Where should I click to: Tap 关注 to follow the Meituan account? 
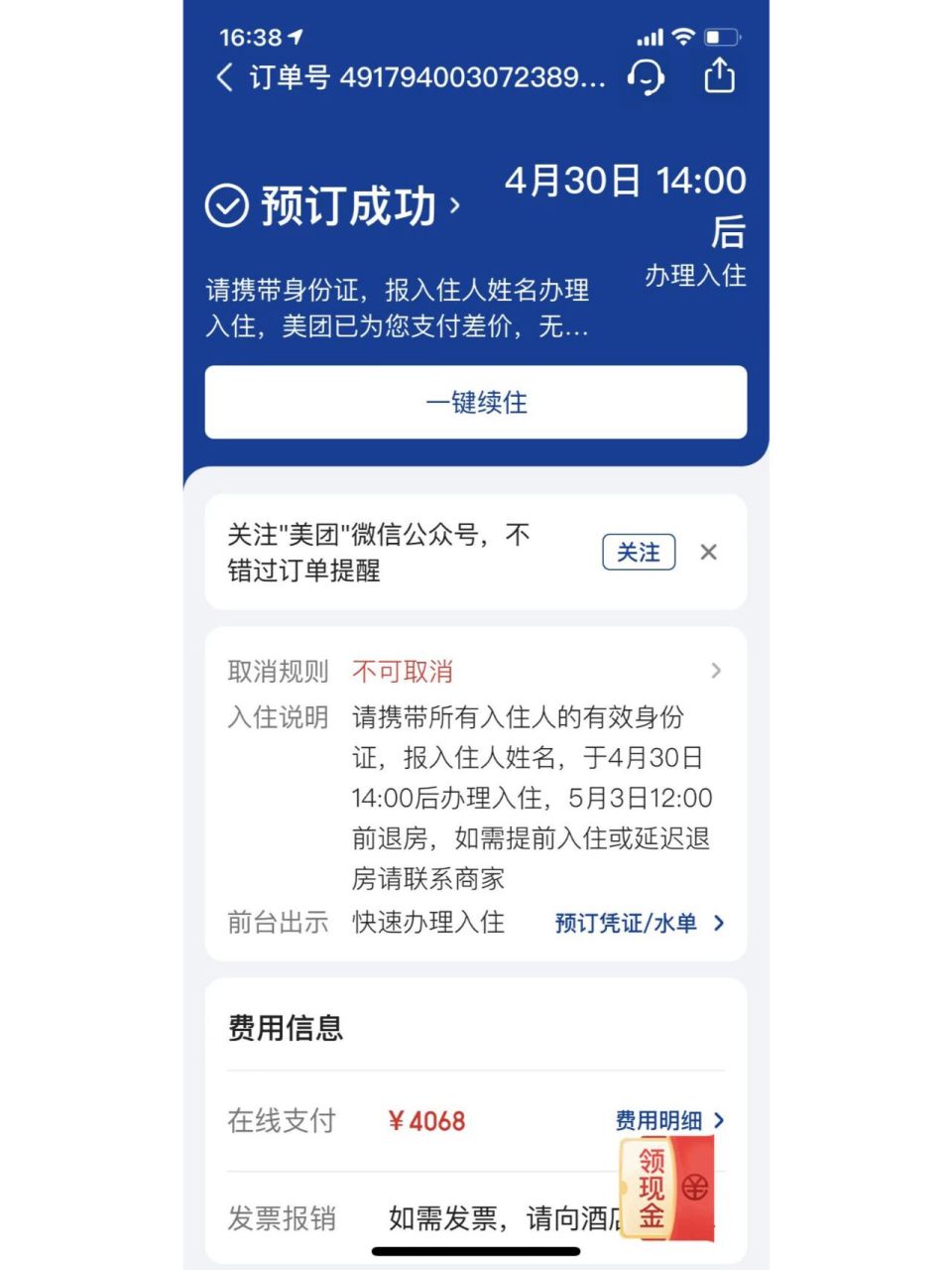[639, 553]
